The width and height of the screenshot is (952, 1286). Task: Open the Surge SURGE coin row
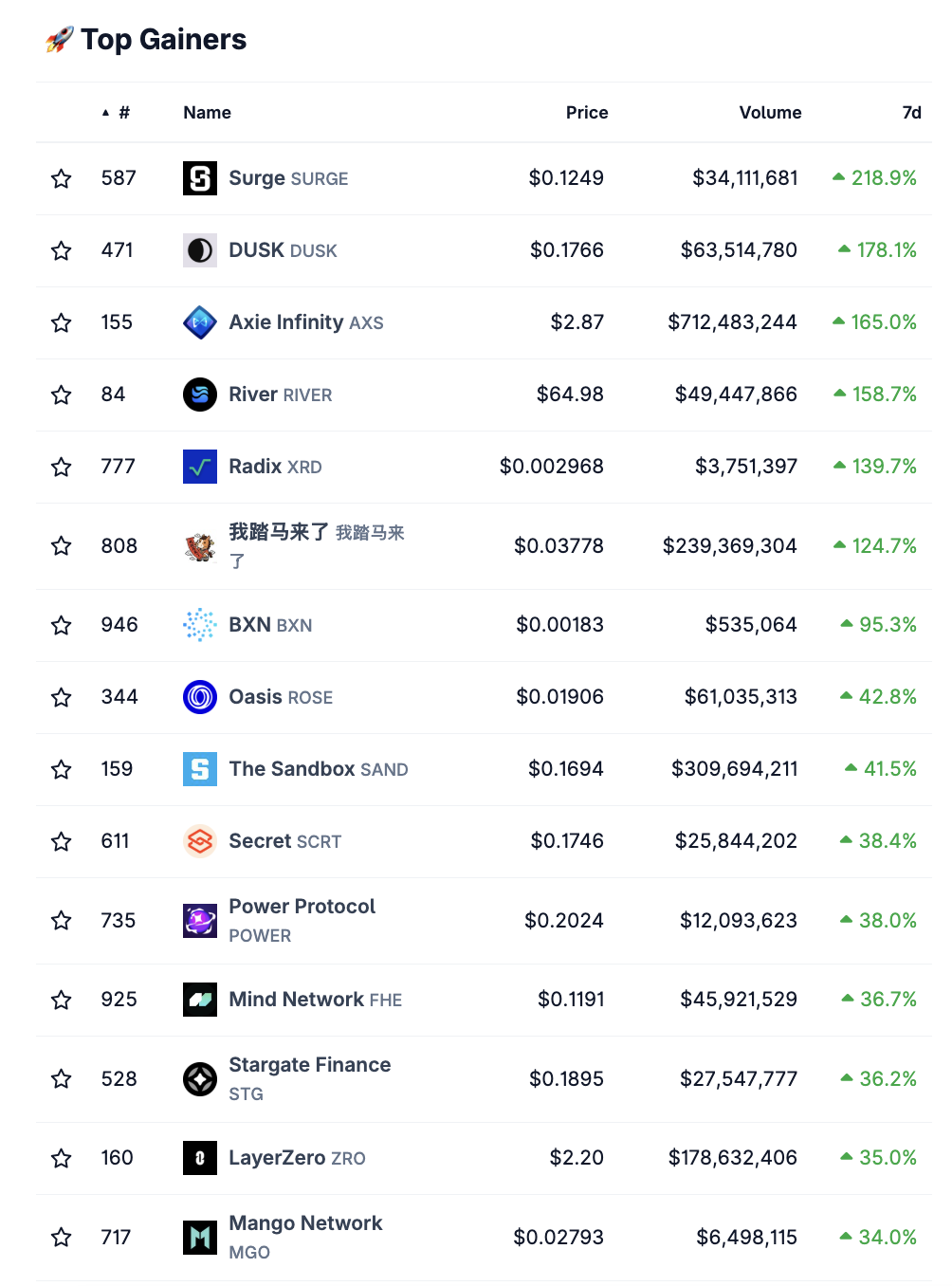[288, 178]
